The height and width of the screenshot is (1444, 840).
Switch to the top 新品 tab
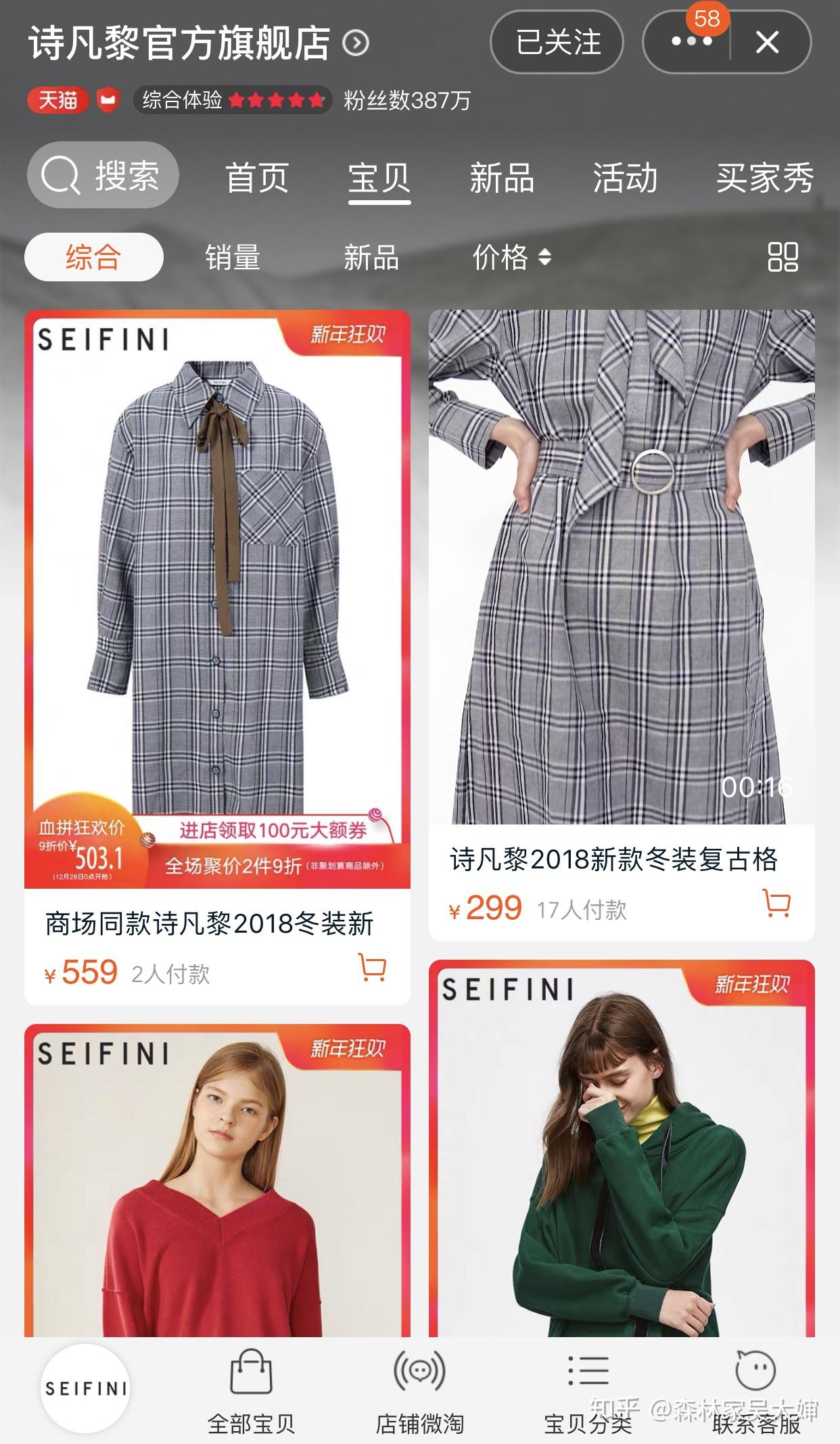502,179
